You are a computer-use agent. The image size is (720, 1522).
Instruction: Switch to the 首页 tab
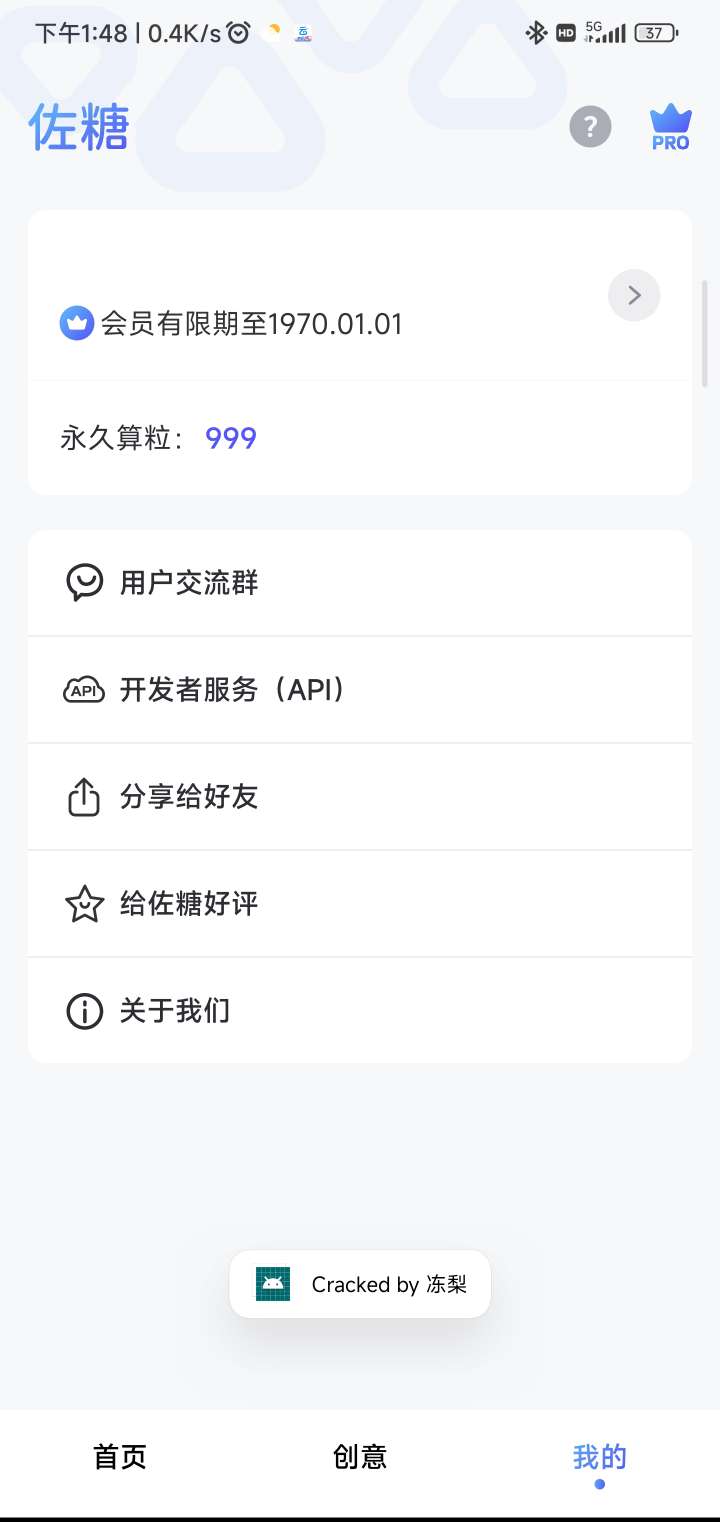[x=120, y=1457]
